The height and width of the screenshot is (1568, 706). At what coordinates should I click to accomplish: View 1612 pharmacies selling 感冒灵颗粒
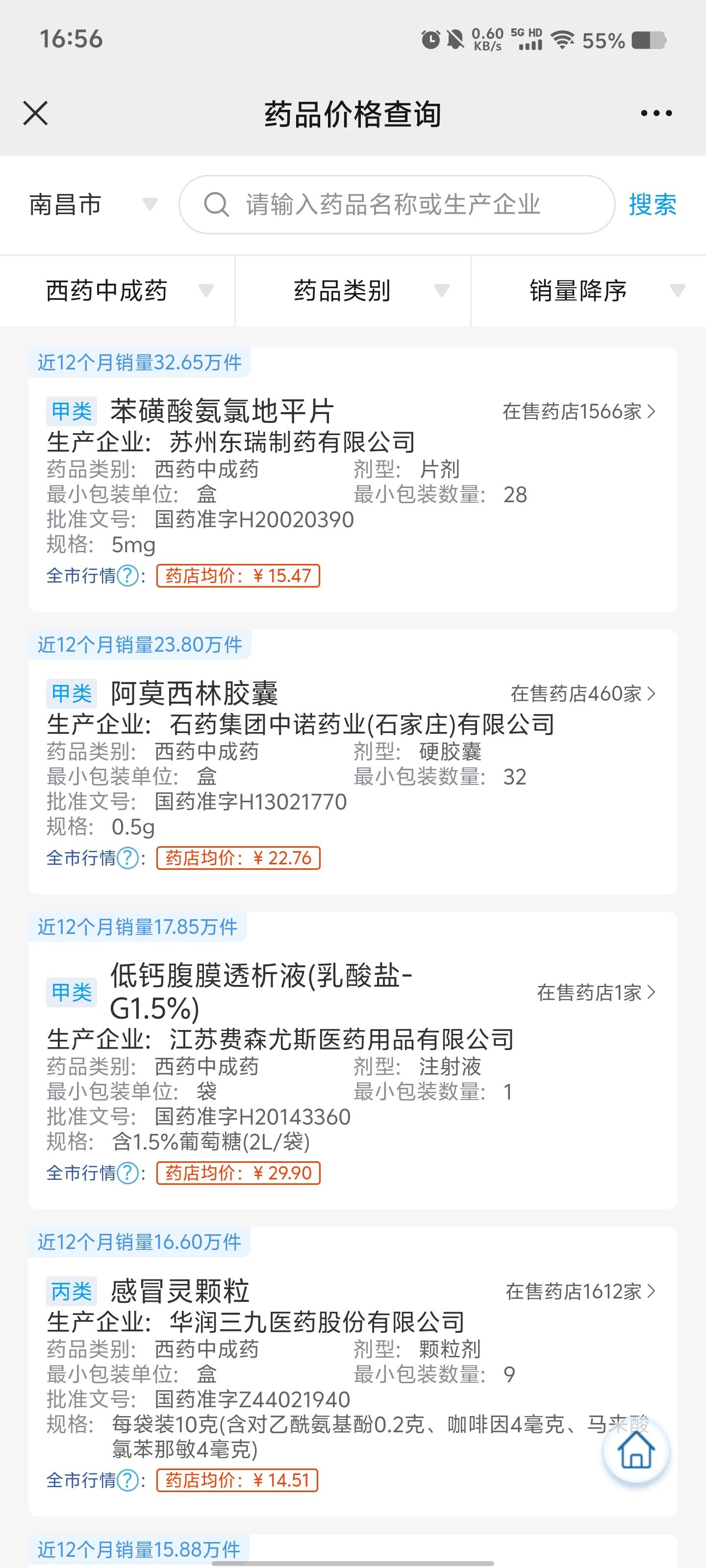click(580, 1291)
